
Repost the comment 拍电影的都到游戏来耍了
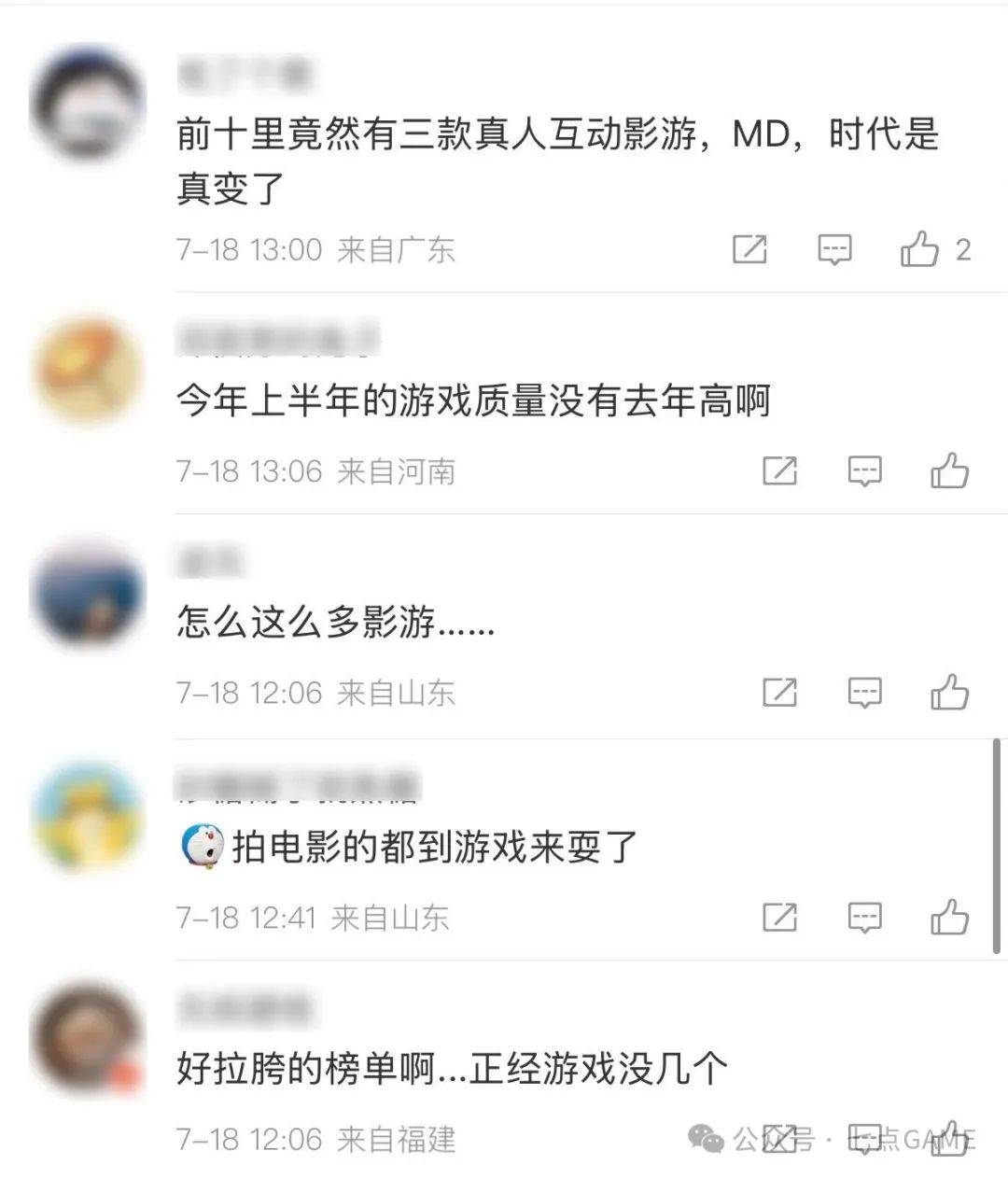click(x=779, y=917)
